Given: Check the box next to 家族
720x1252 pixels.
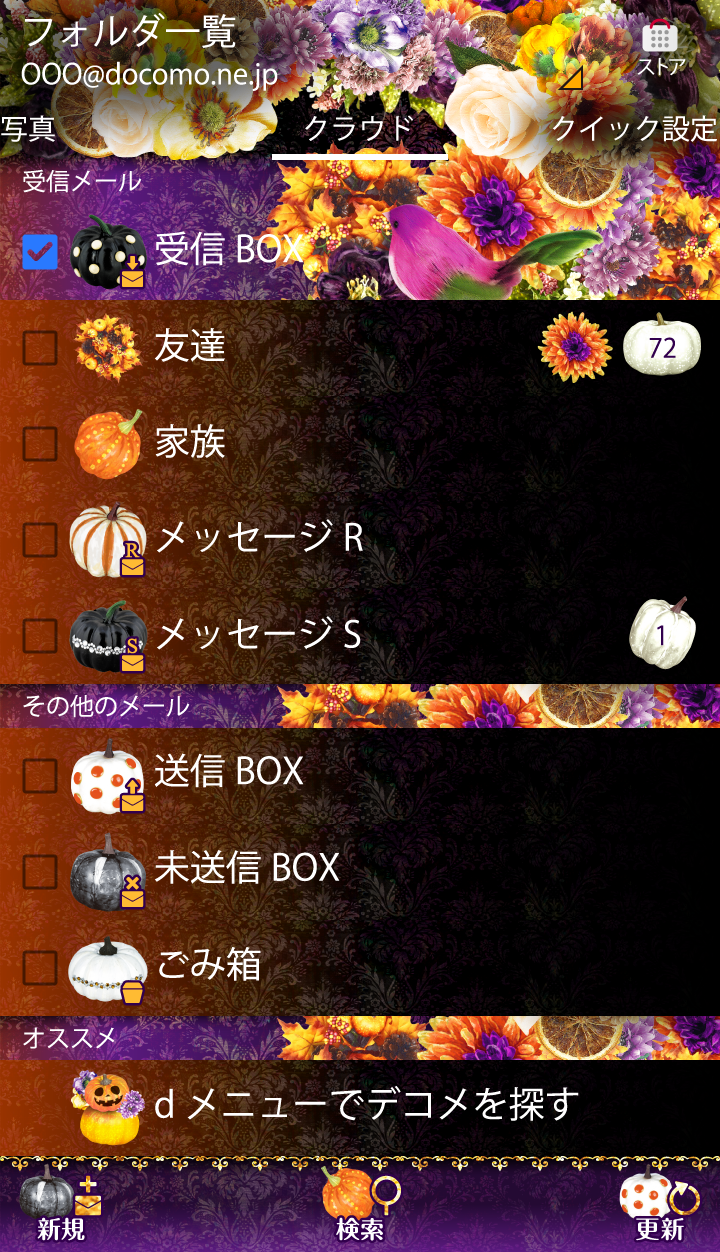Looking at the screenshot, I should pyautogui.click(x=40, y=443).
